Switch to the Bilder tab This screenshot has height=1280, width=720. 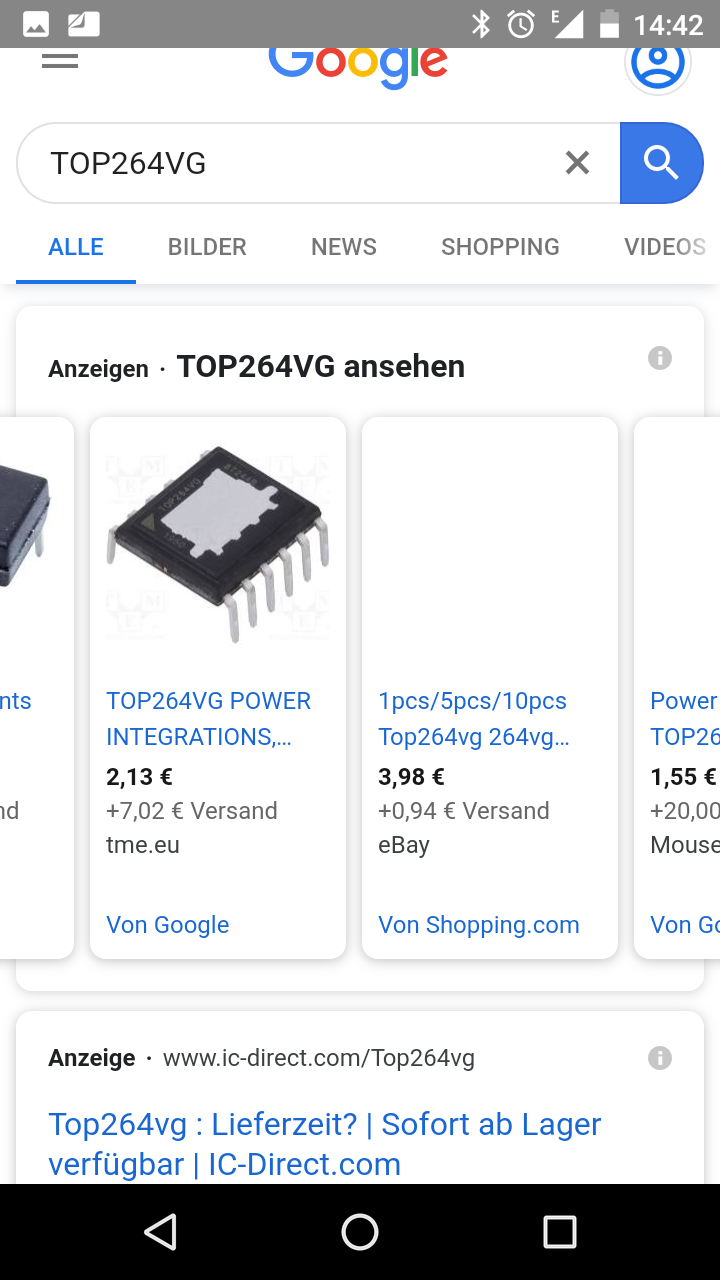(x=207, y=247)
